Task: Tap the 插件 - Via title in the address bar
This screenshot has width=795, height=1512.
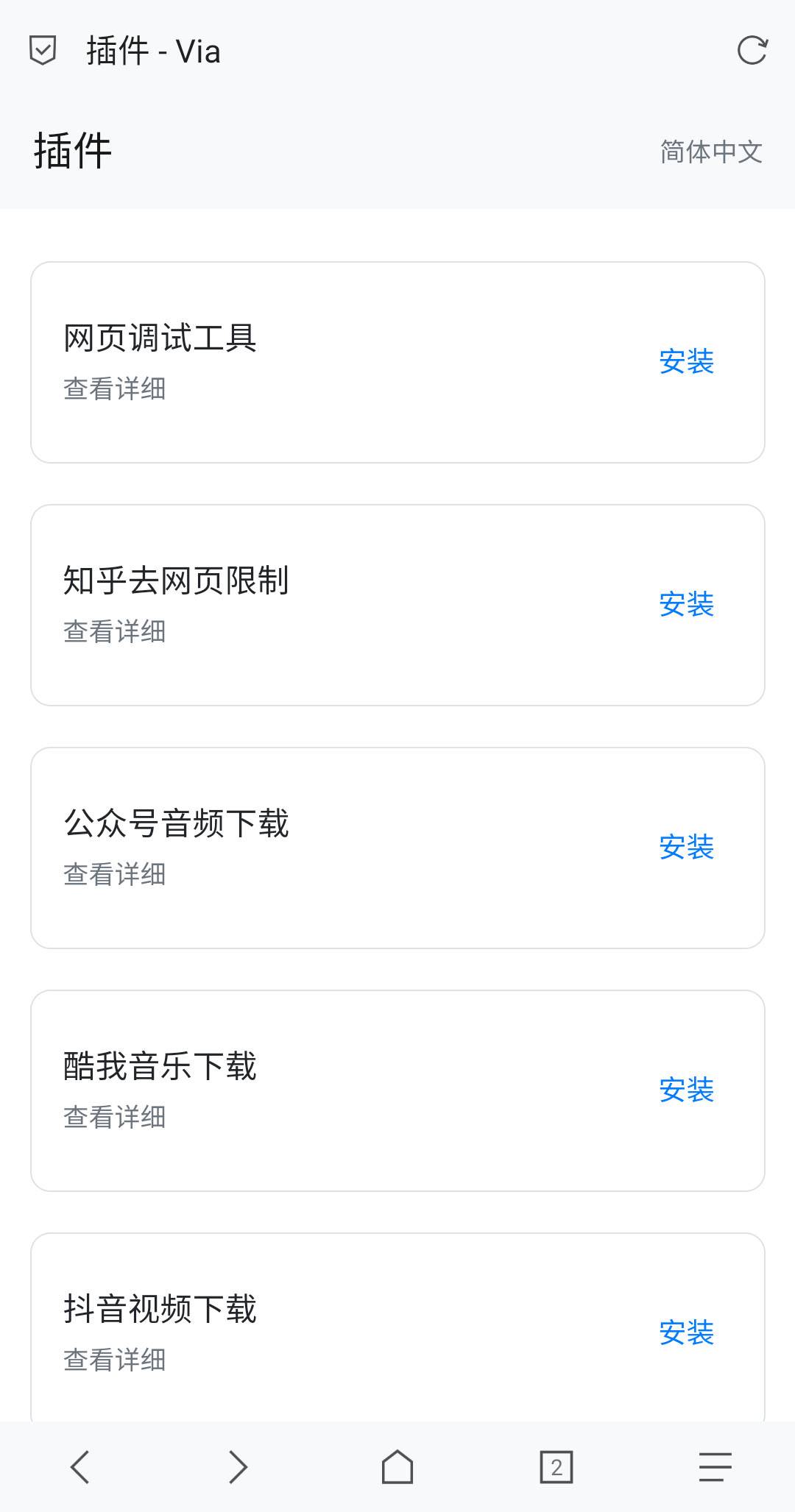Action: [x=151, y=50]
